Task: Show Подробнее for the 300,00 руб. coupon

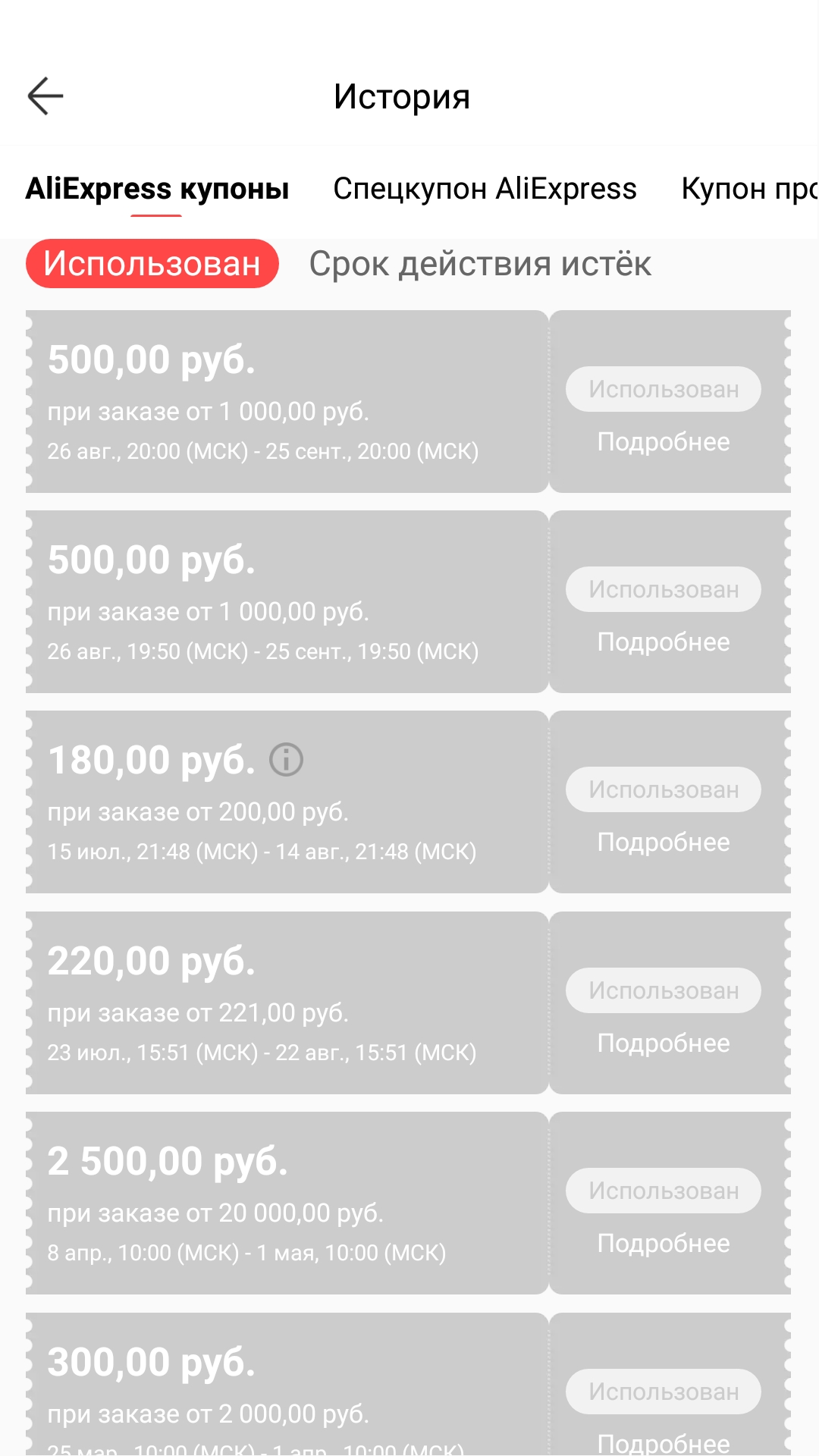Action: pyautogui.click(x=664, y=1442)
